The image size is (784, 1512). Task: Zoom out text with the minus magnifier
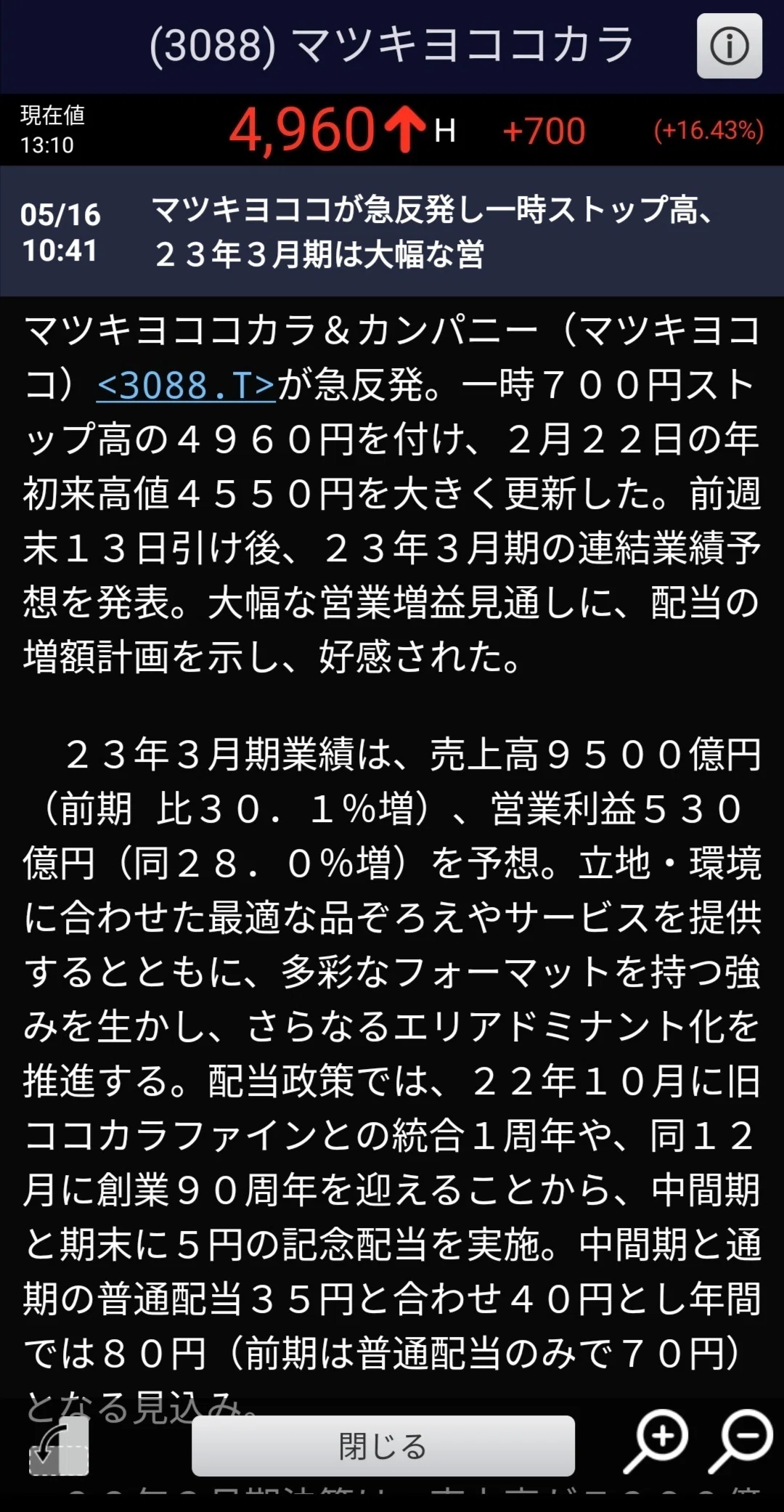click(x=740, y=1442)
